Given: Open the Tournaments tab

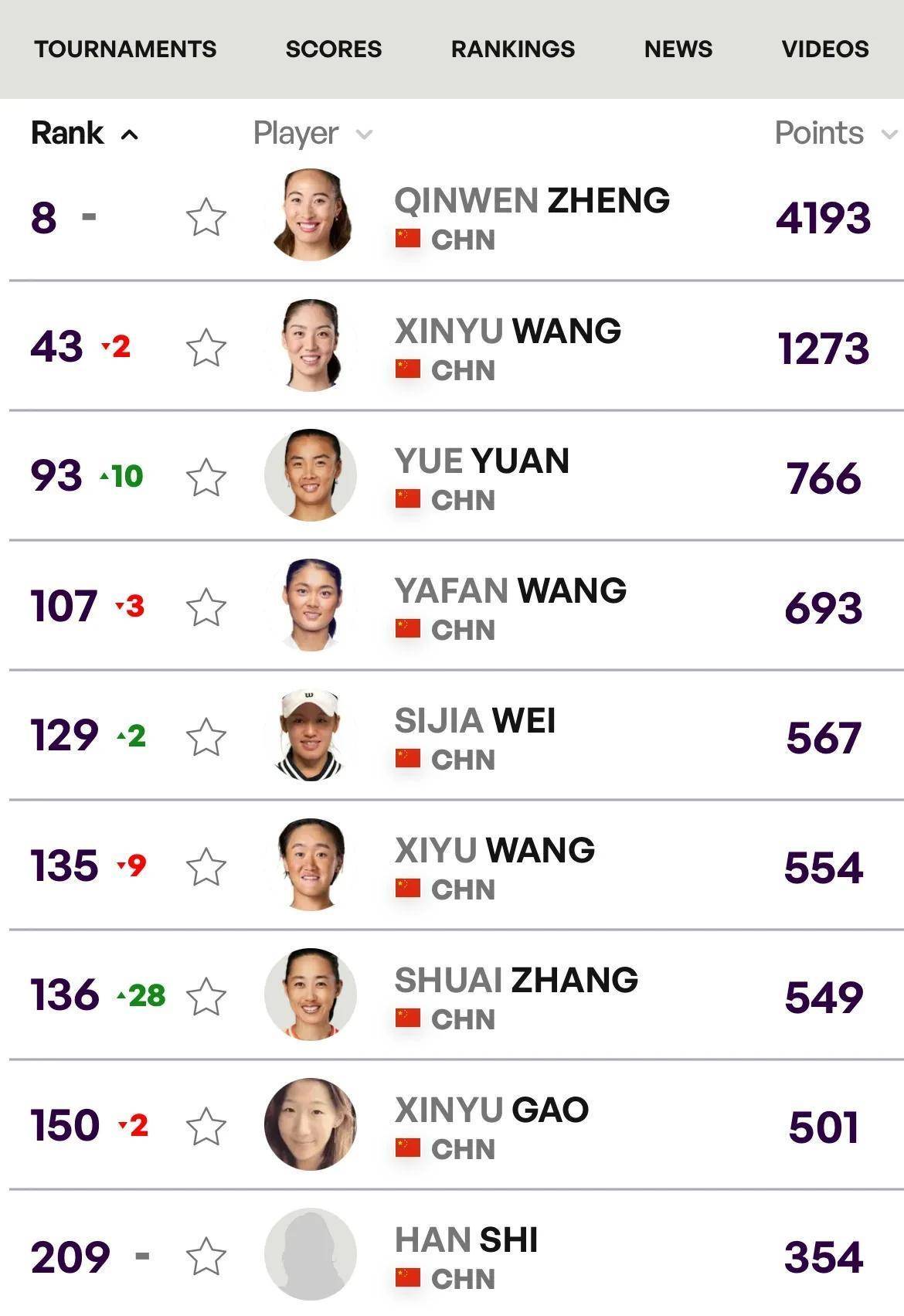Looking at the screenshot, I should click(125, 49).
